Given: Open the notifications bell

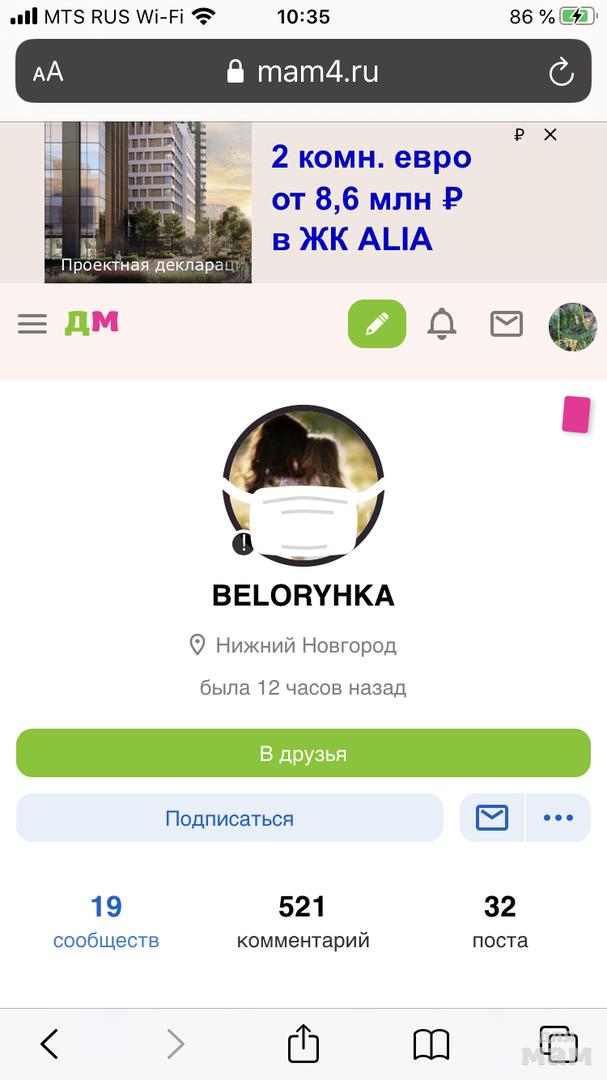Looking at the screenshot, I should (442, 324).
